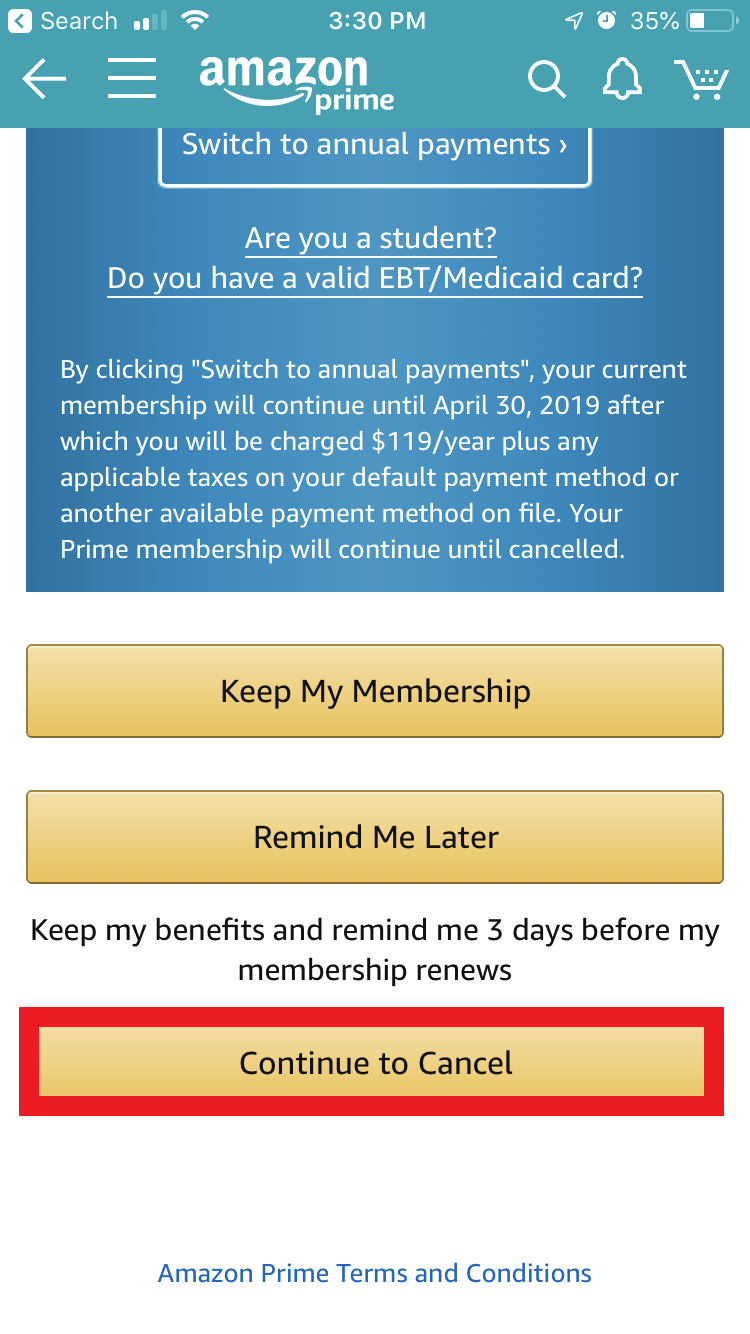This screenshot has height=1334, width=750.
Task: Choose Remind Me Later
Action: [x=375, y=837]
